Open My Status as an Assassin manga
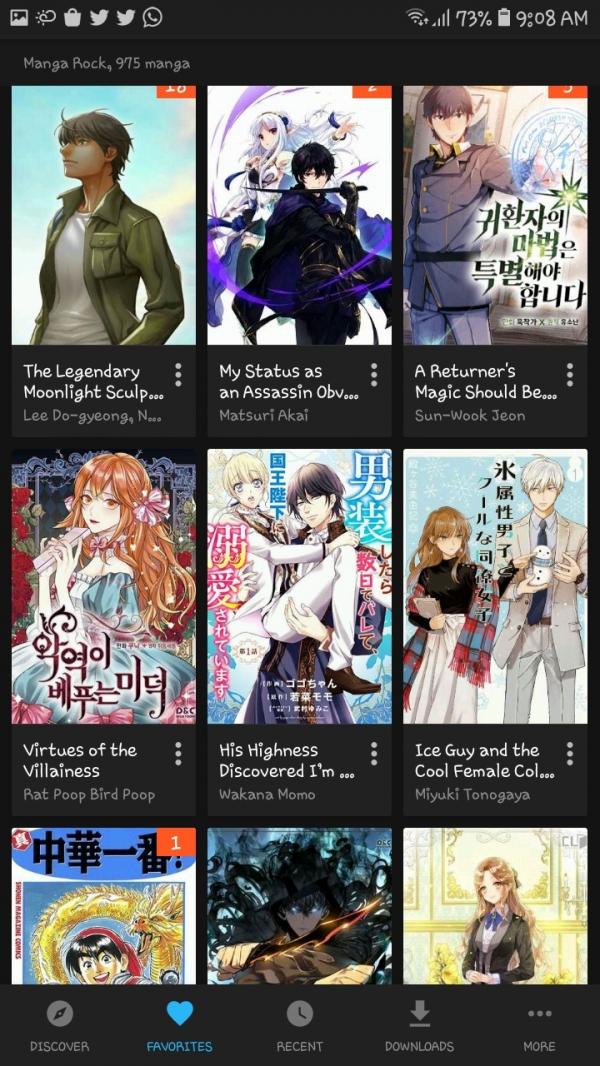Viewport: 600px width, 1066px height. coord(299,215)
